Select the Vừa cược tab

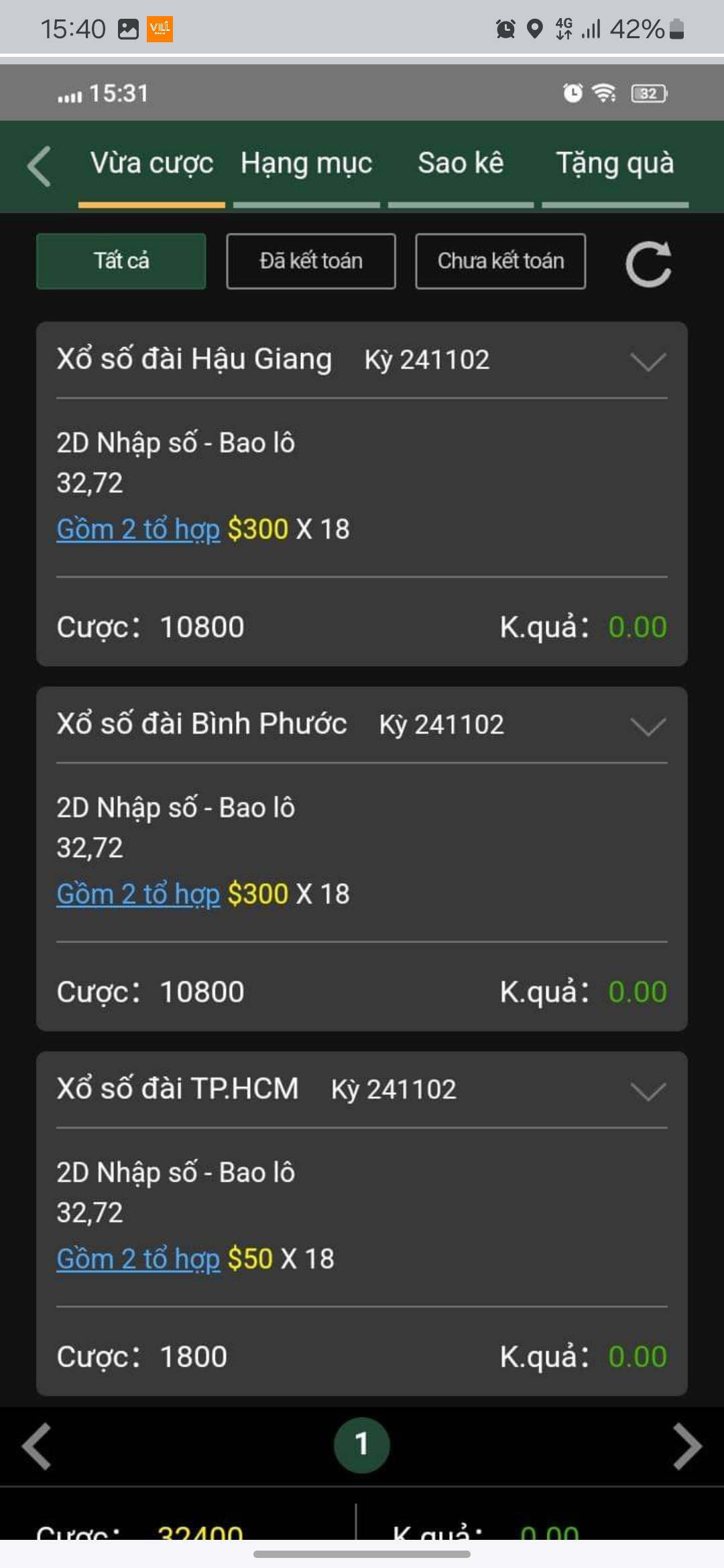click(152, 164)
